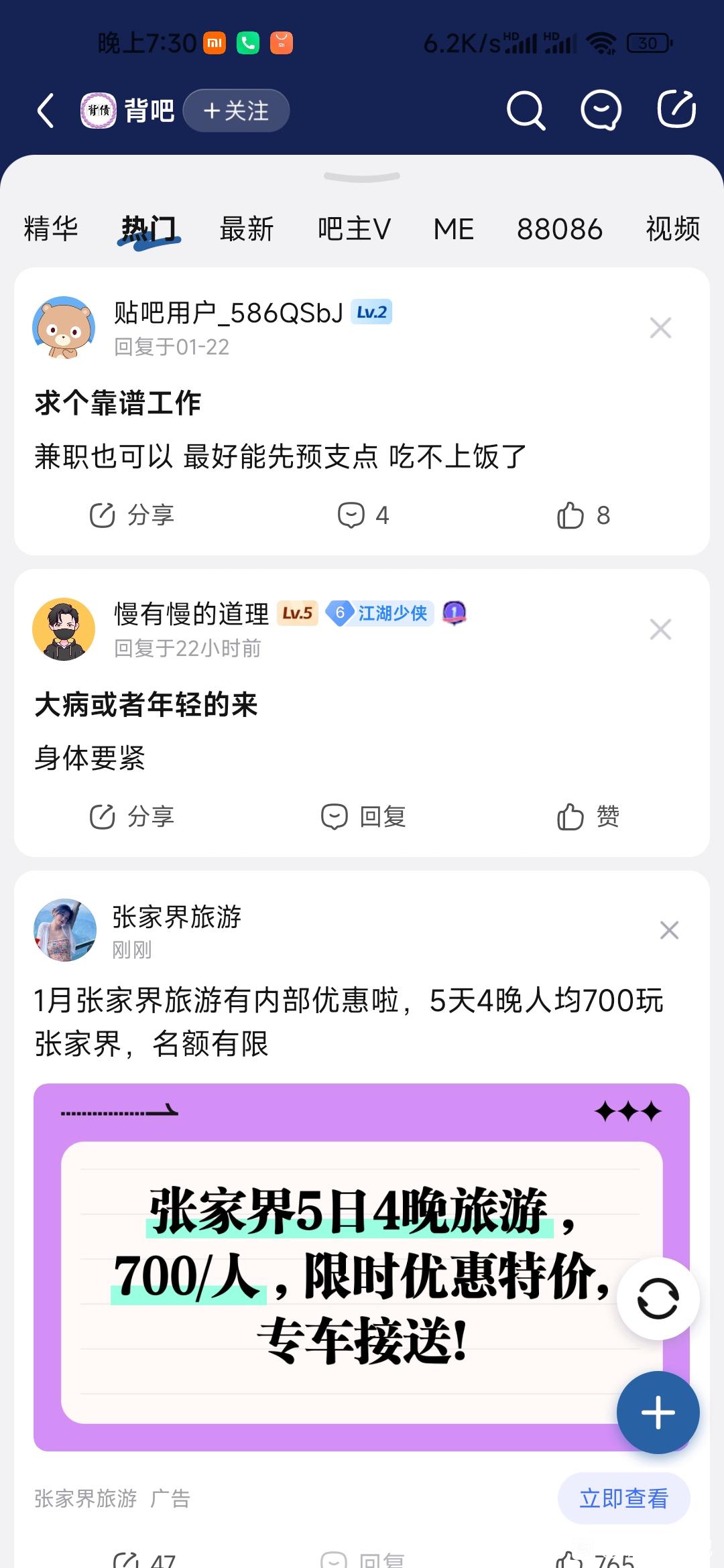Reply to the post 大病或者年轻的来
The height and width of the screenshot is (1568, 724).
pyautogui.click(x=363, y=817)
